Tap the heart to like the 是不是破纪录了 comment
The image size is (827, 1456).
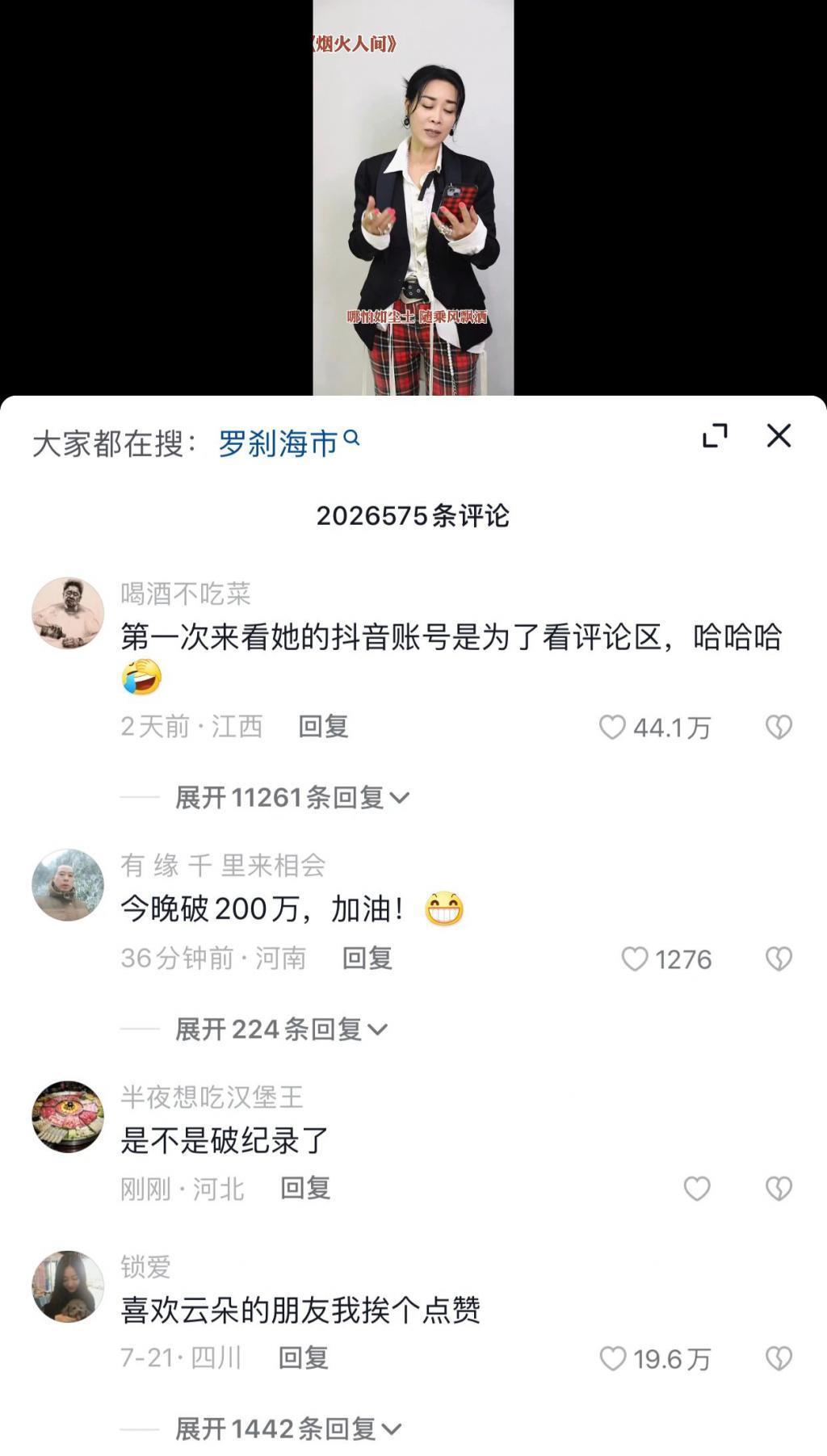695,1190
